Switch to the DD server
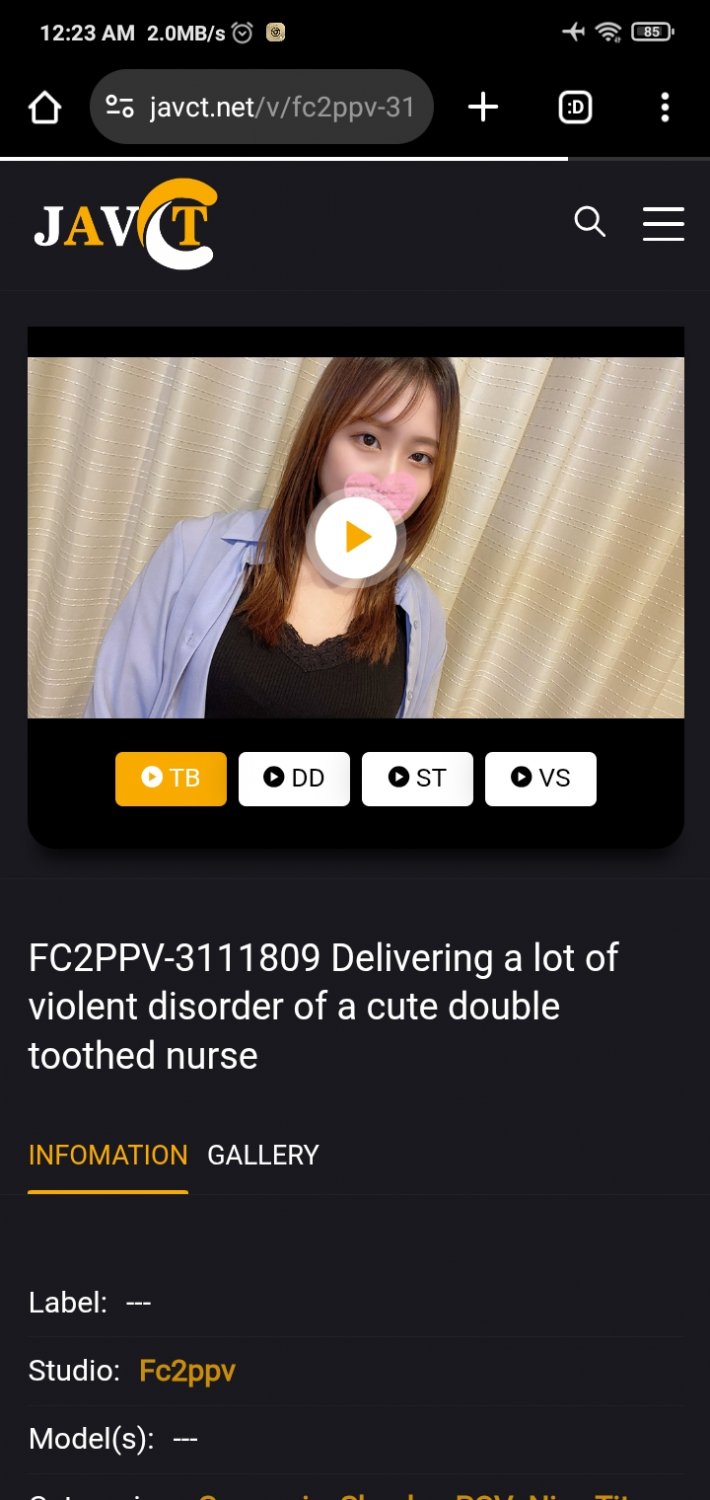 [294, 778]
